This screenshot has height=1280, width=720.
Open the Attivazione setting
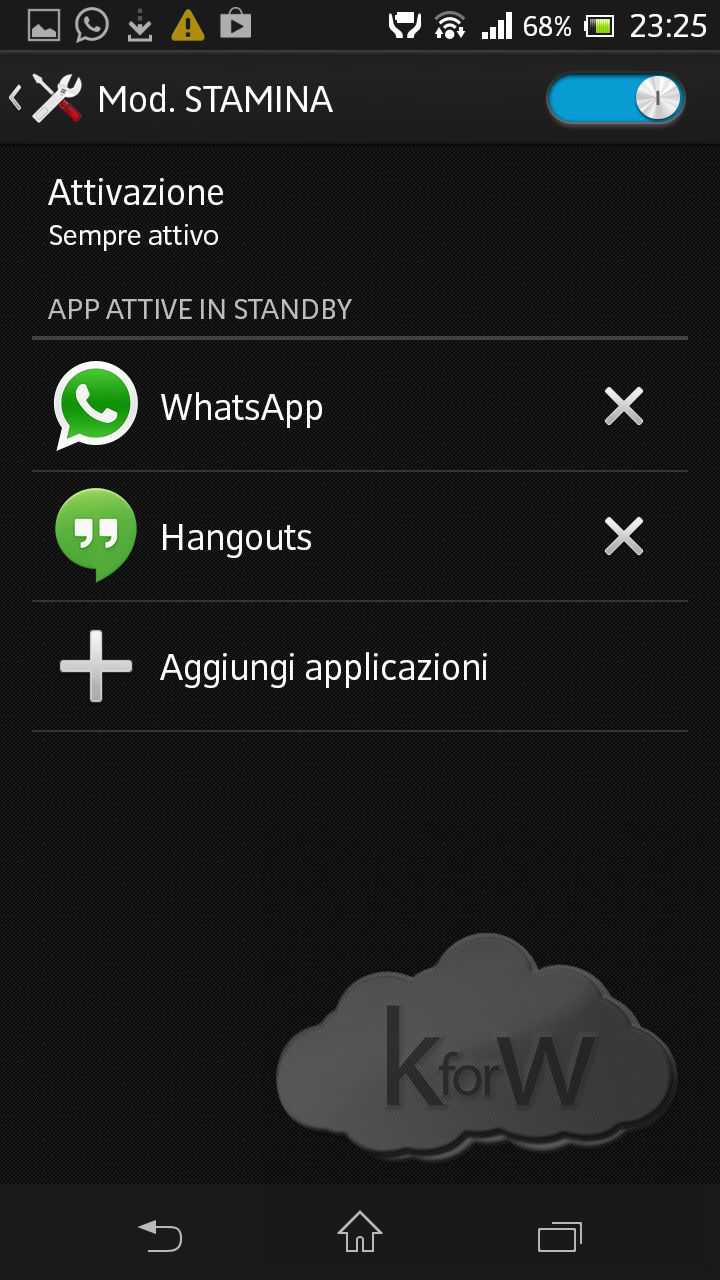click(360, 212)
